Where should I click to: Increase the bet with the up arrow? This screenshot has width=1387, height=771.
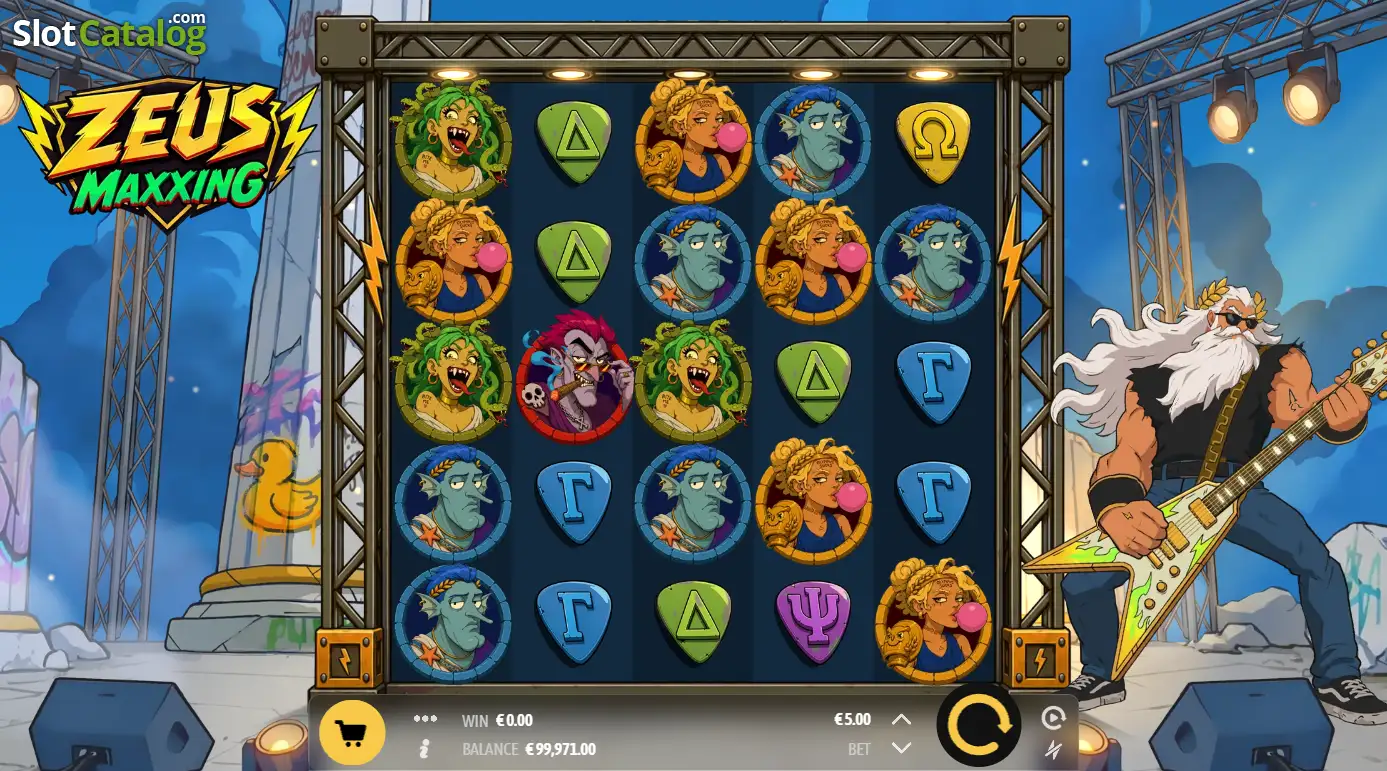tap(901, 719)
